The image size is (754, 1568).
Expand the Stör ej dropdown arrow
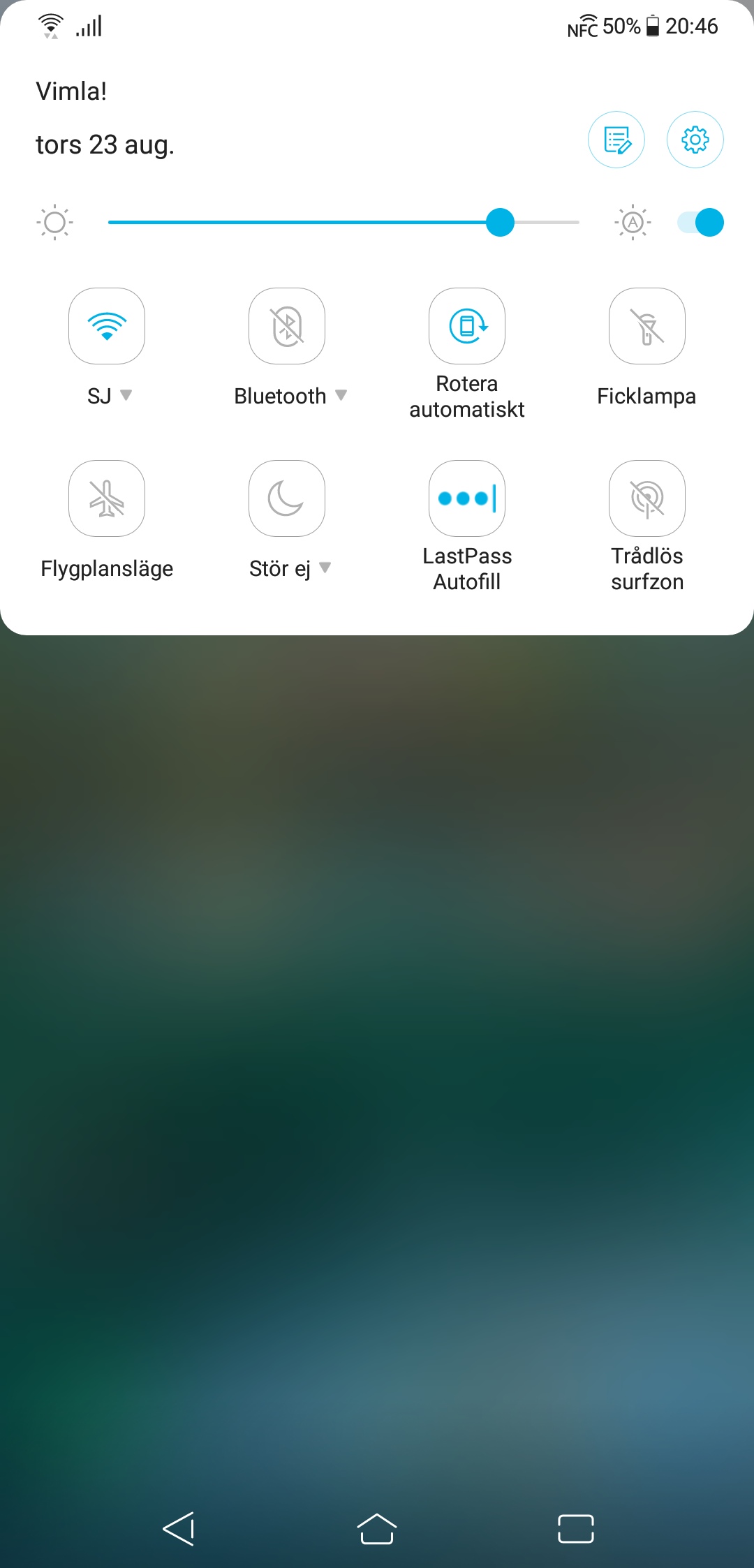pos(325,568)
